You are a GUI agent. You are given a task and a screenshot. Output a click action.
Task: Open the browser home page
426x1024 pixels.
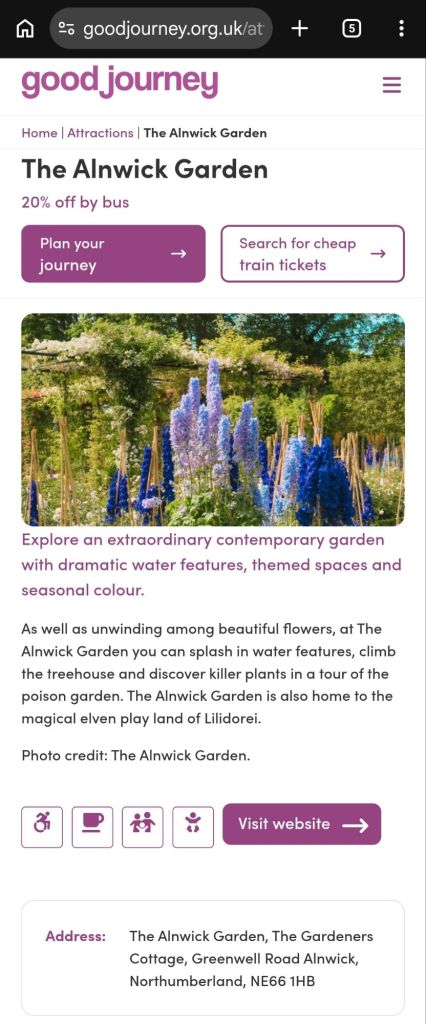click(25, 29)
